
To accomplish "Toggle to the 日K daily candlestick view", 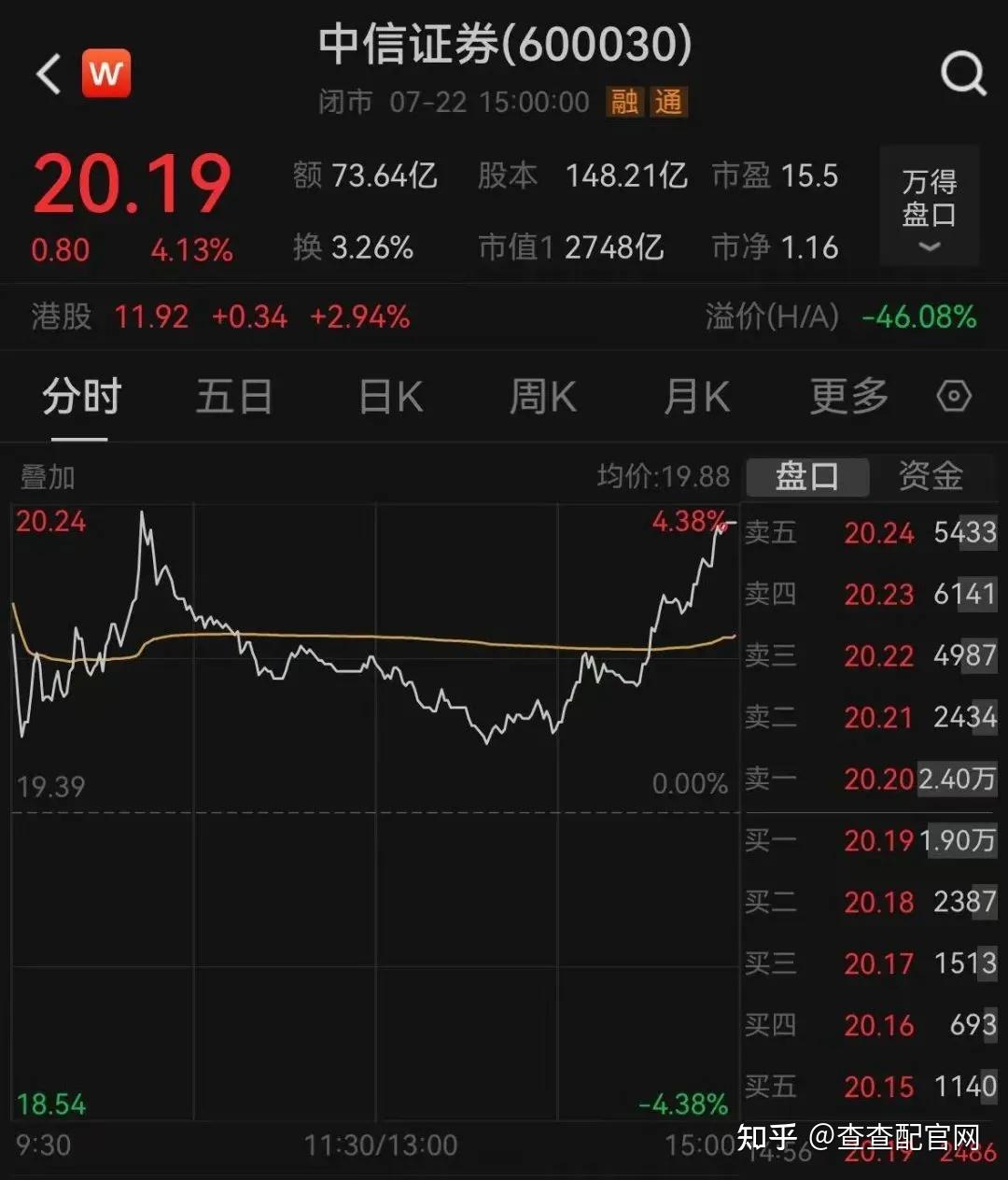I will 389,396.
